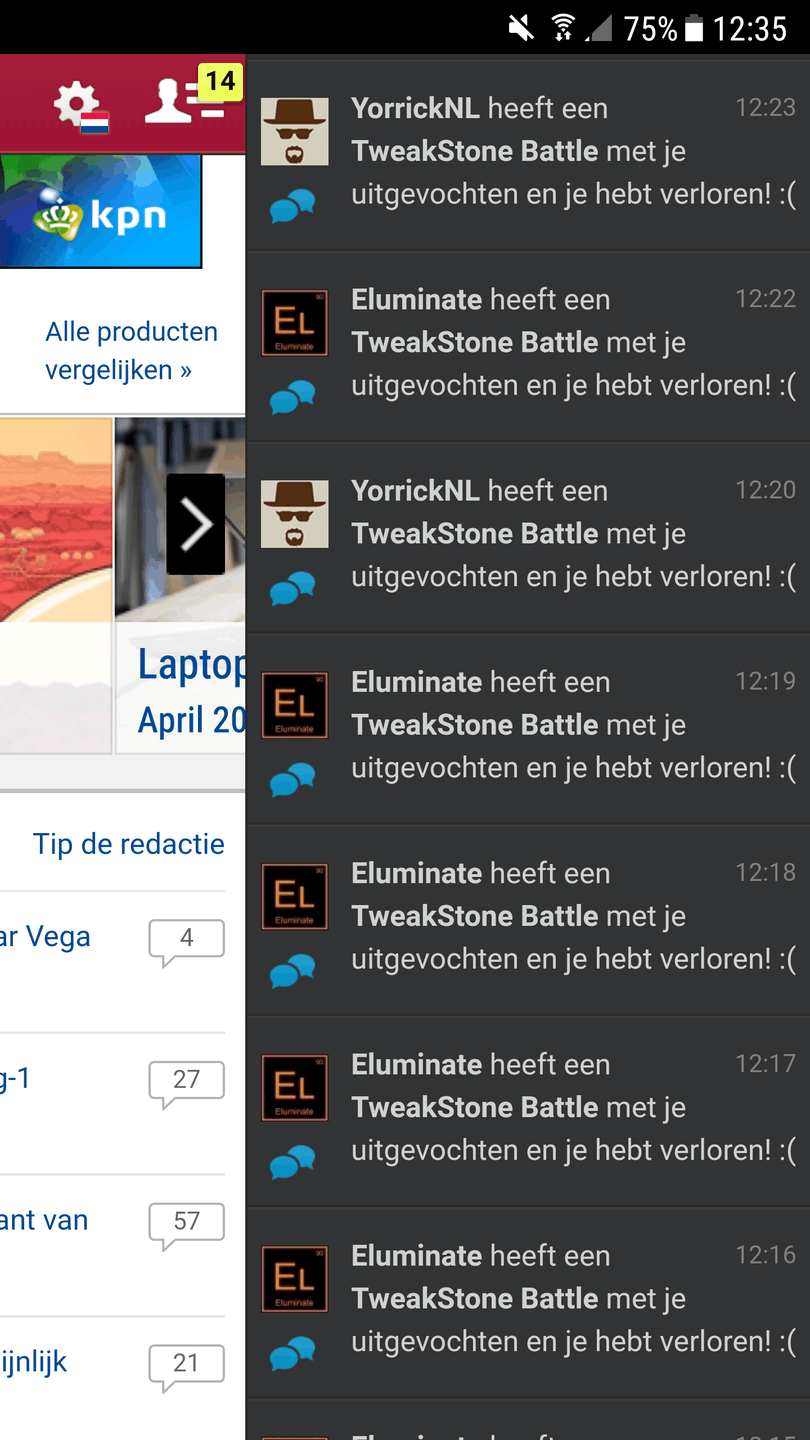Viewport: 810px width, 1440px height.
Task: Open the comments bubble showing 21
Action: click(x=186, y=1366)
